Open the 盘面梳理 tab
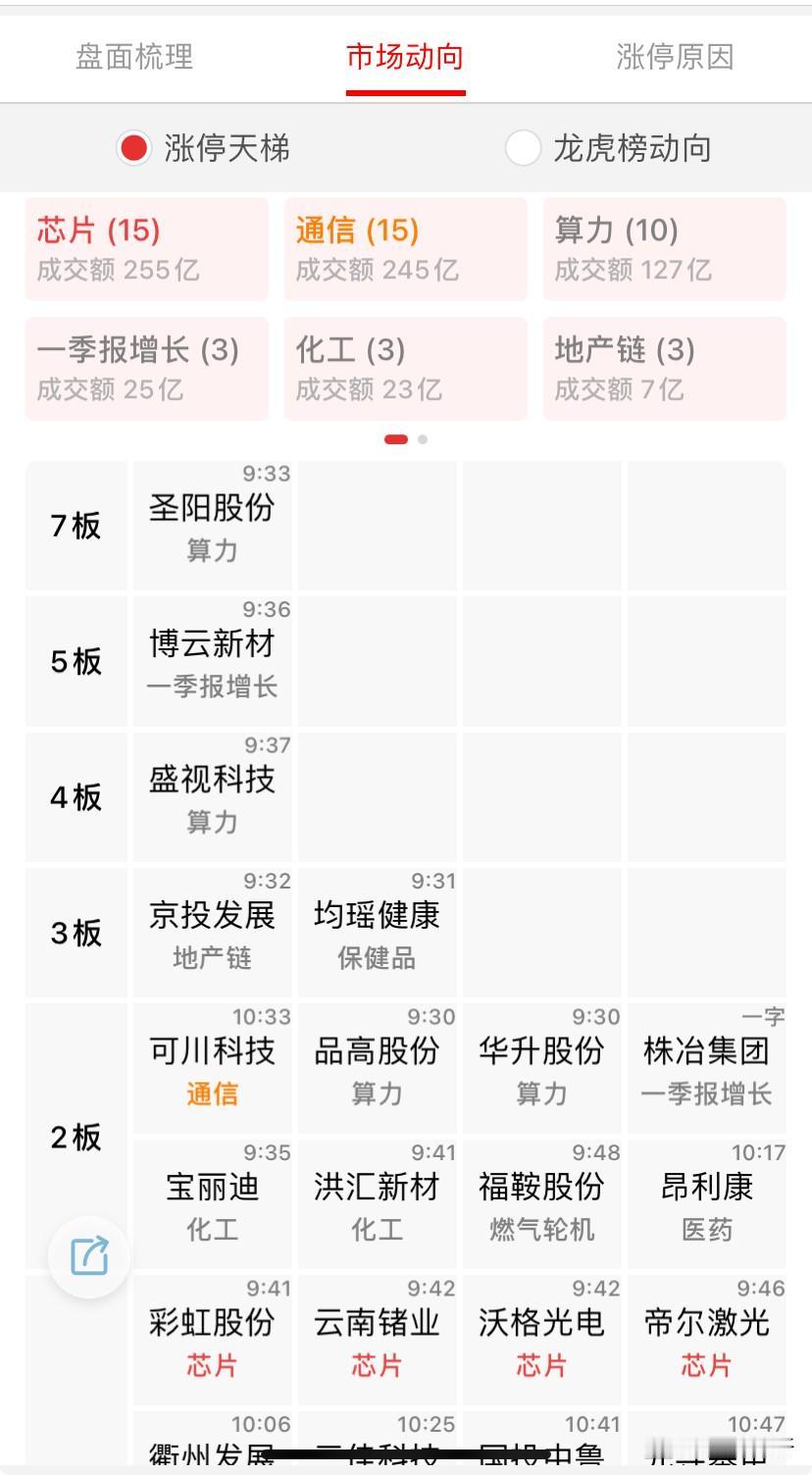Viewport: 812px width, 1475px height. (131, 58)
